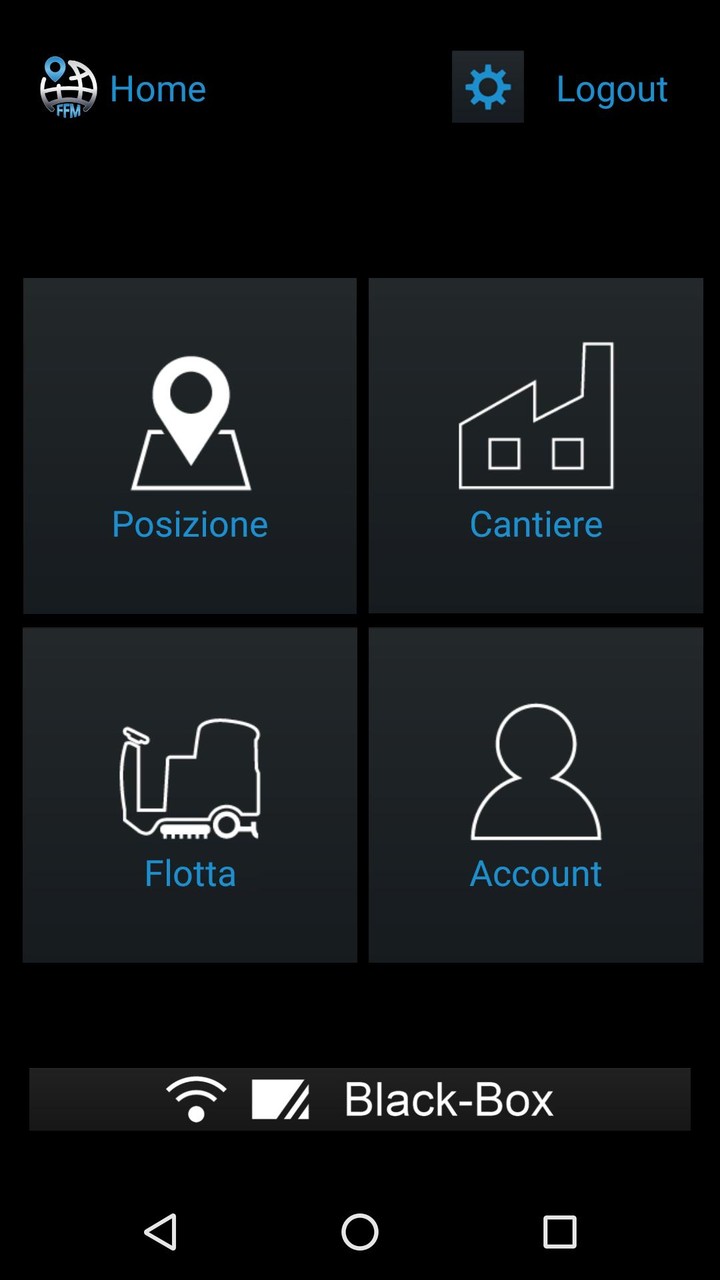Tap the Home text next to the logo

pyautogui.click(x=157, y=89)
